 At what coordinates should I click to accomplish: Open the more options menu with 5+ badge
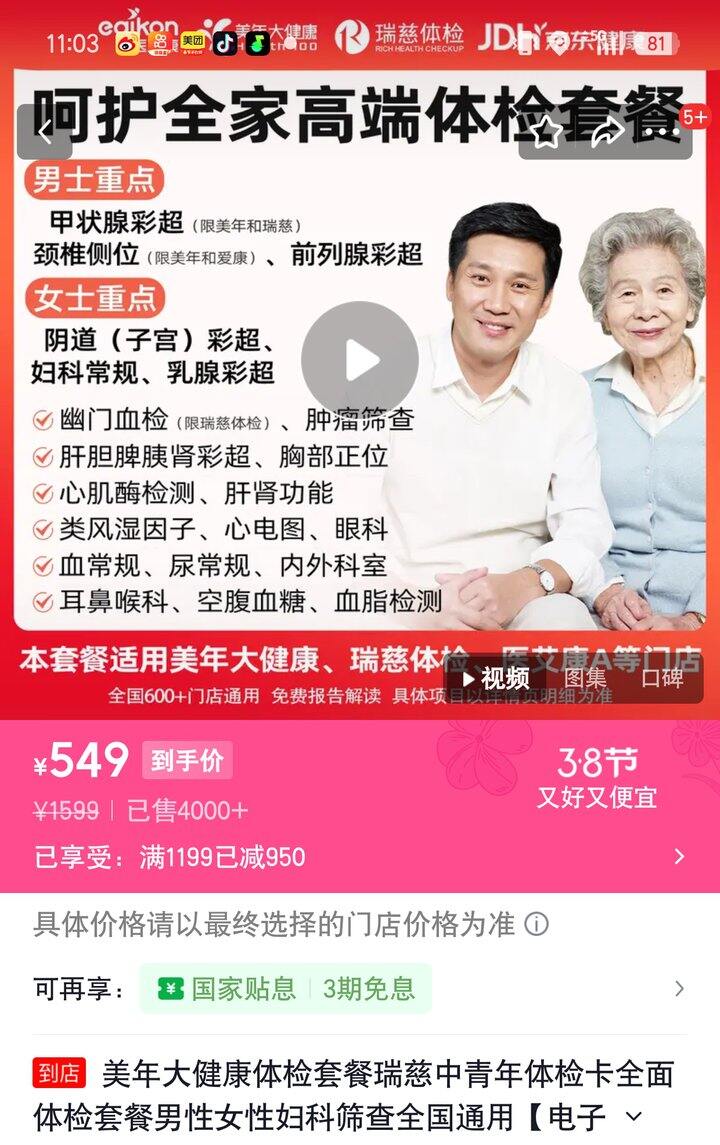[x=664, y=131]
